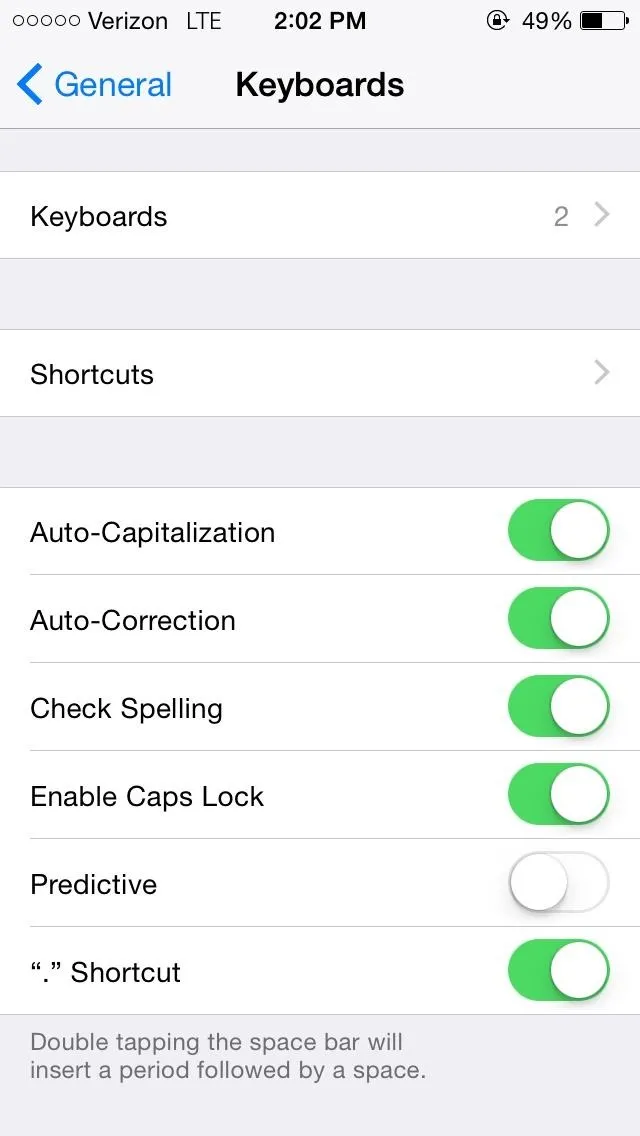Open the Keyboards list row
Viewport: 640px width, 1136px height.
coord(320,215)
